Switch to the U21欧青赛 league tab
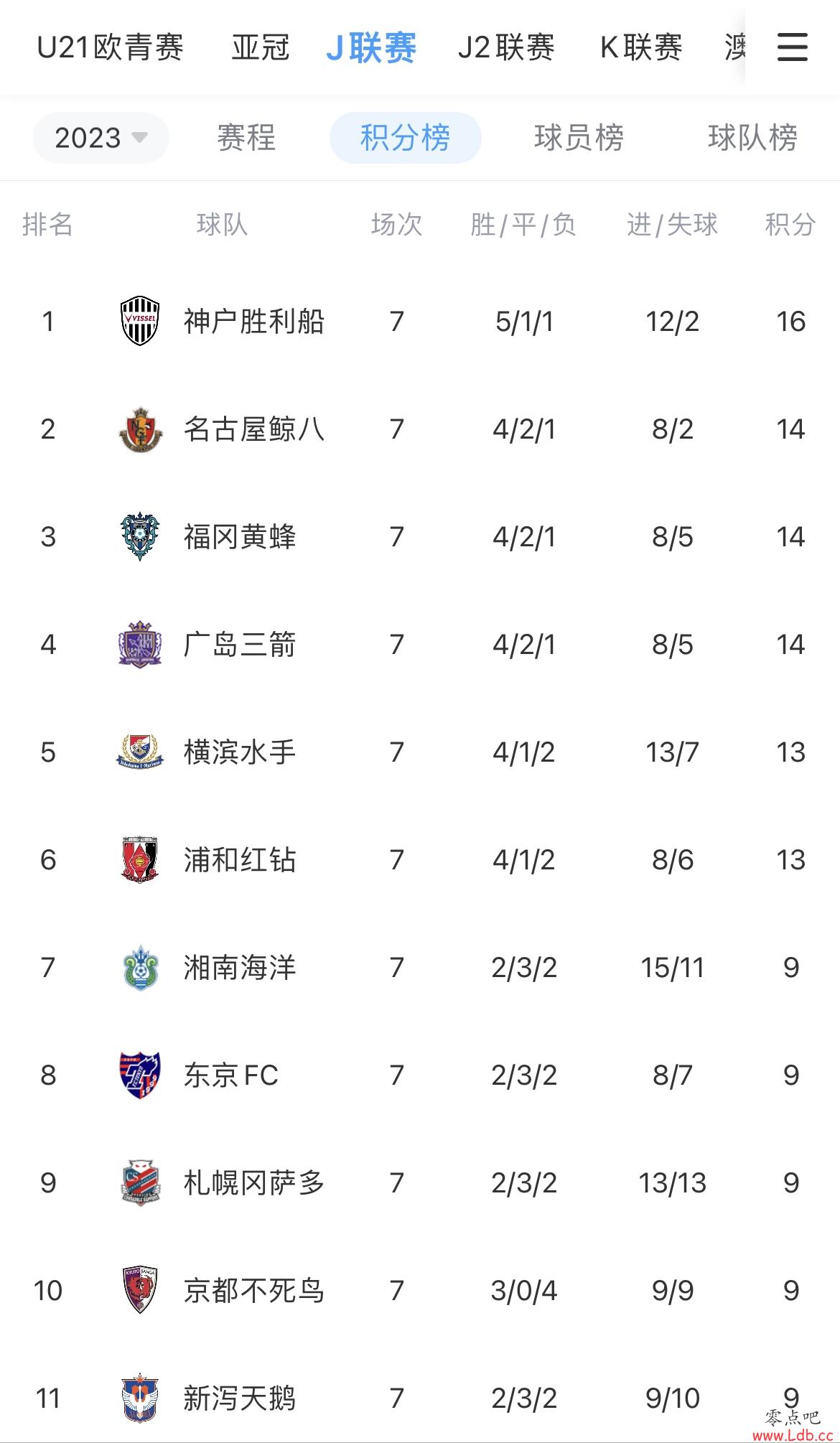The height and width of the screenshot is (1443, 840). point(110,47)
